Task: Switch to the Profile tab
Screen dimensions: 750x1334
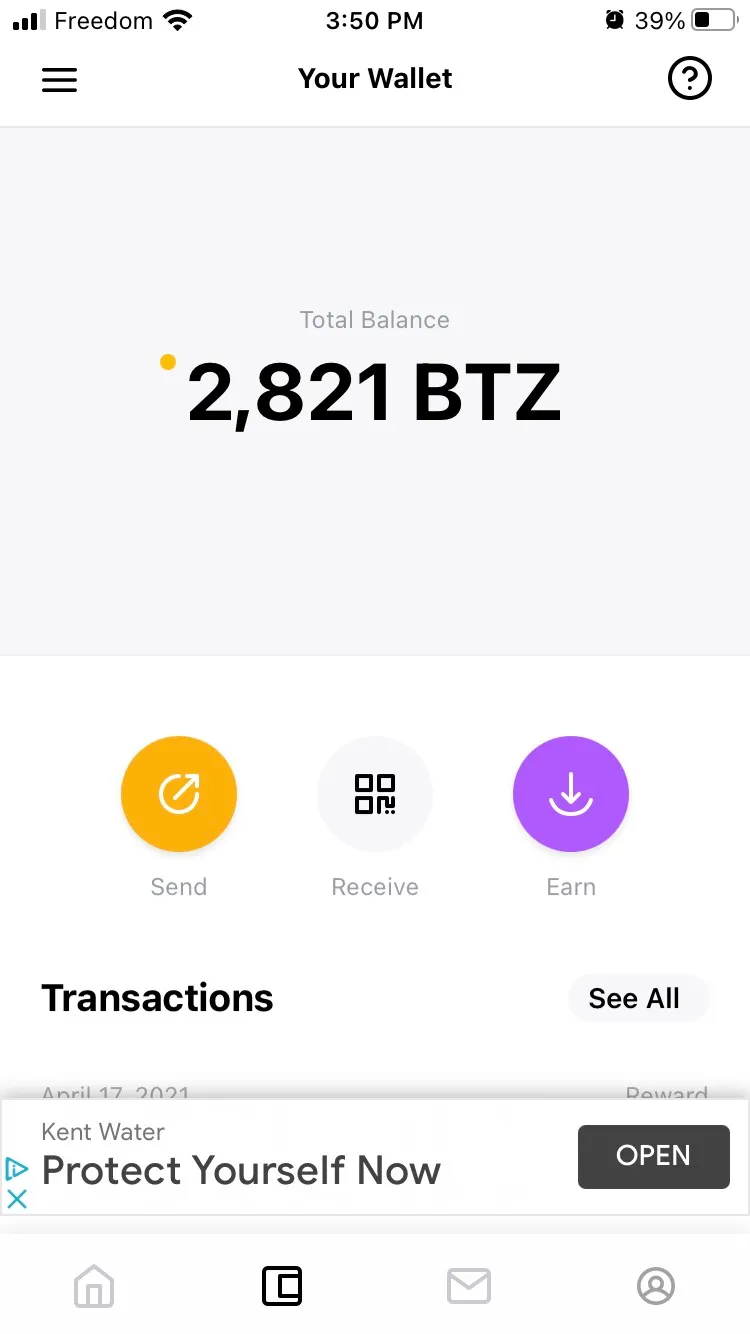Action: 656,1286
